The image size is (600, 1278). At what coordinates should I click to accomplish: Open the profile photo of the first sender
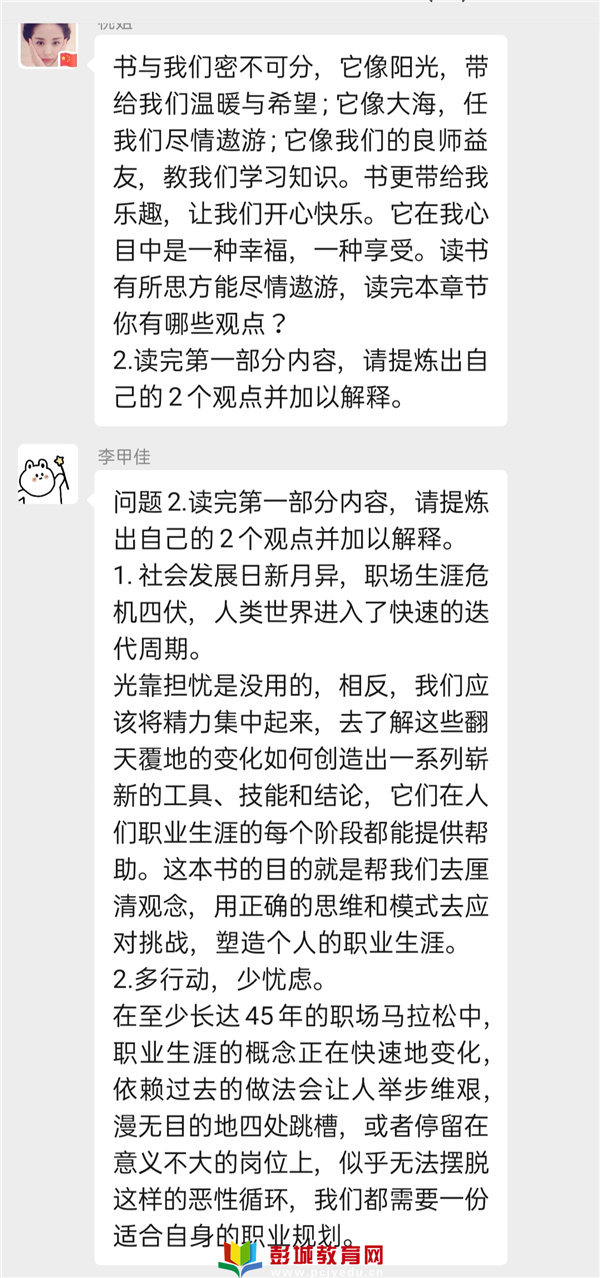(x=48, y=42)
